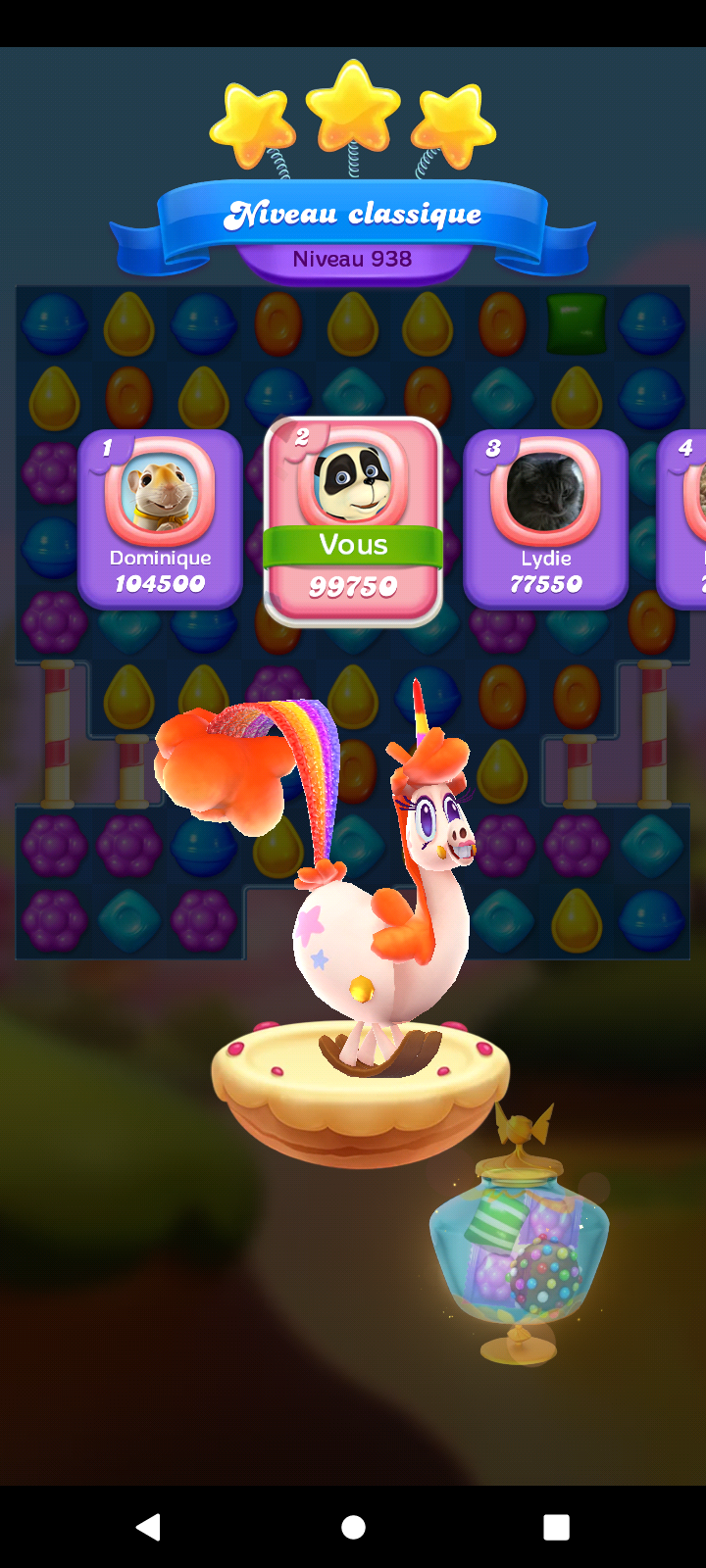
Task: Return to the home screen
Action: pos(353,1527)
